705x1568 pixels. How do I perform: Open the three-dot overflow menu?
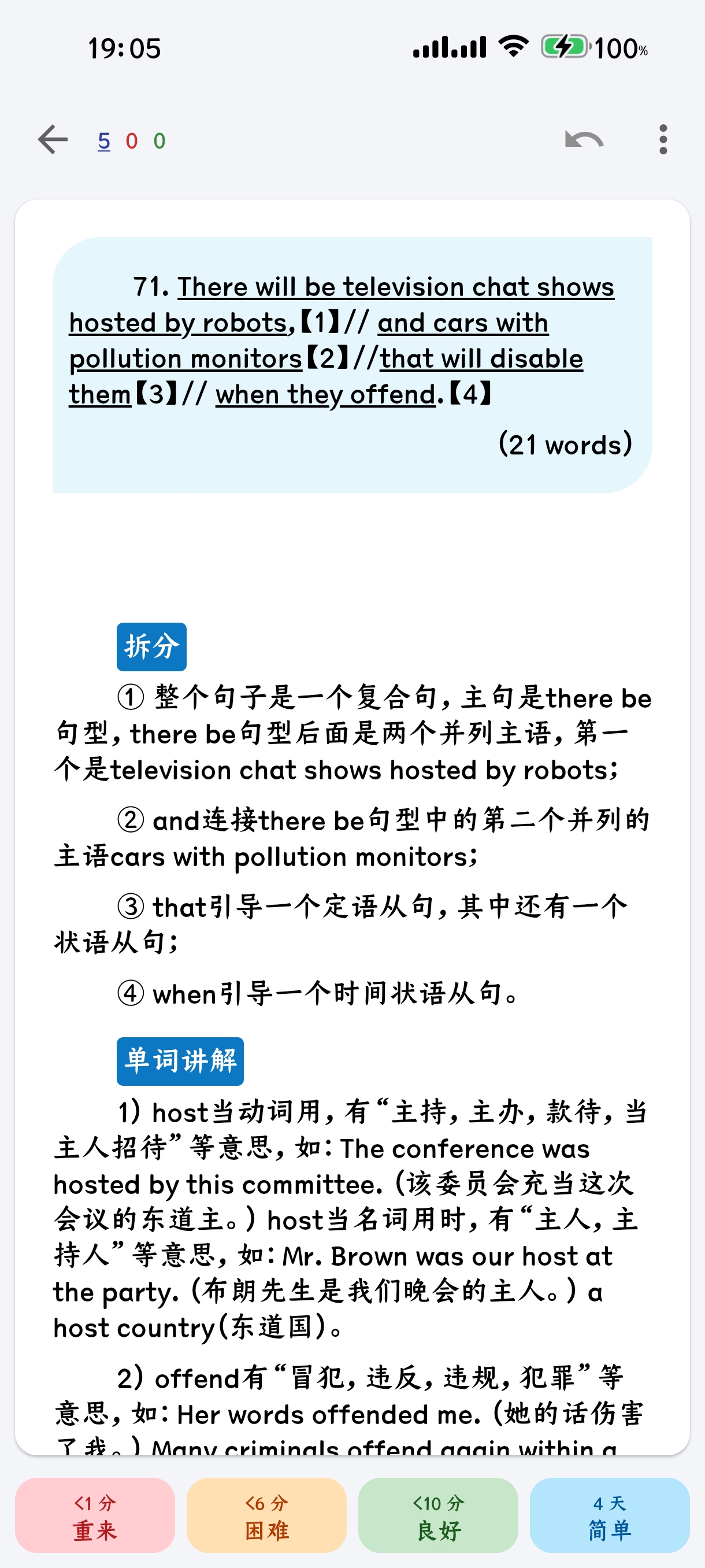[x=663, y=140]
